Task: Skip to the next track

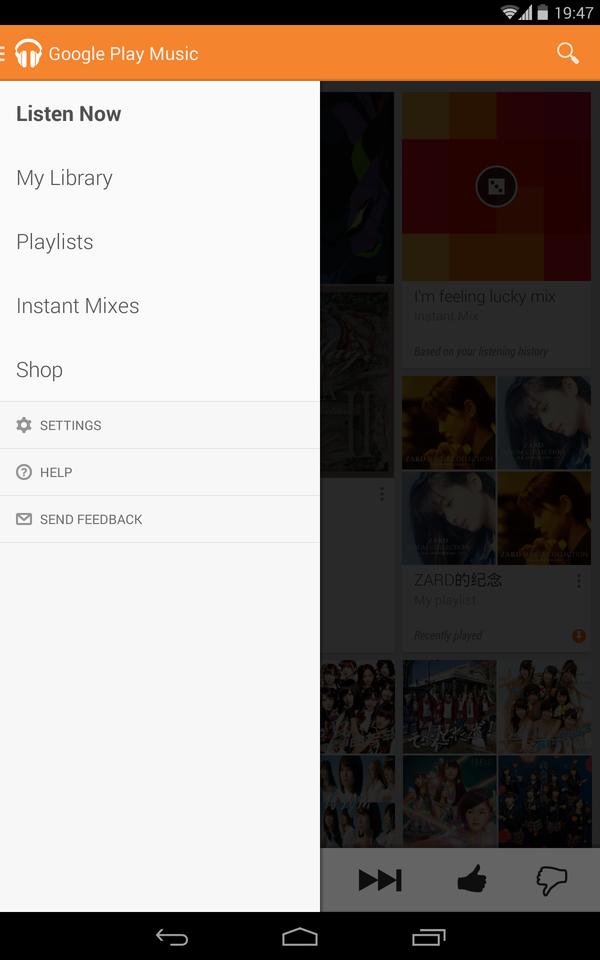Action: coord(380,880)
